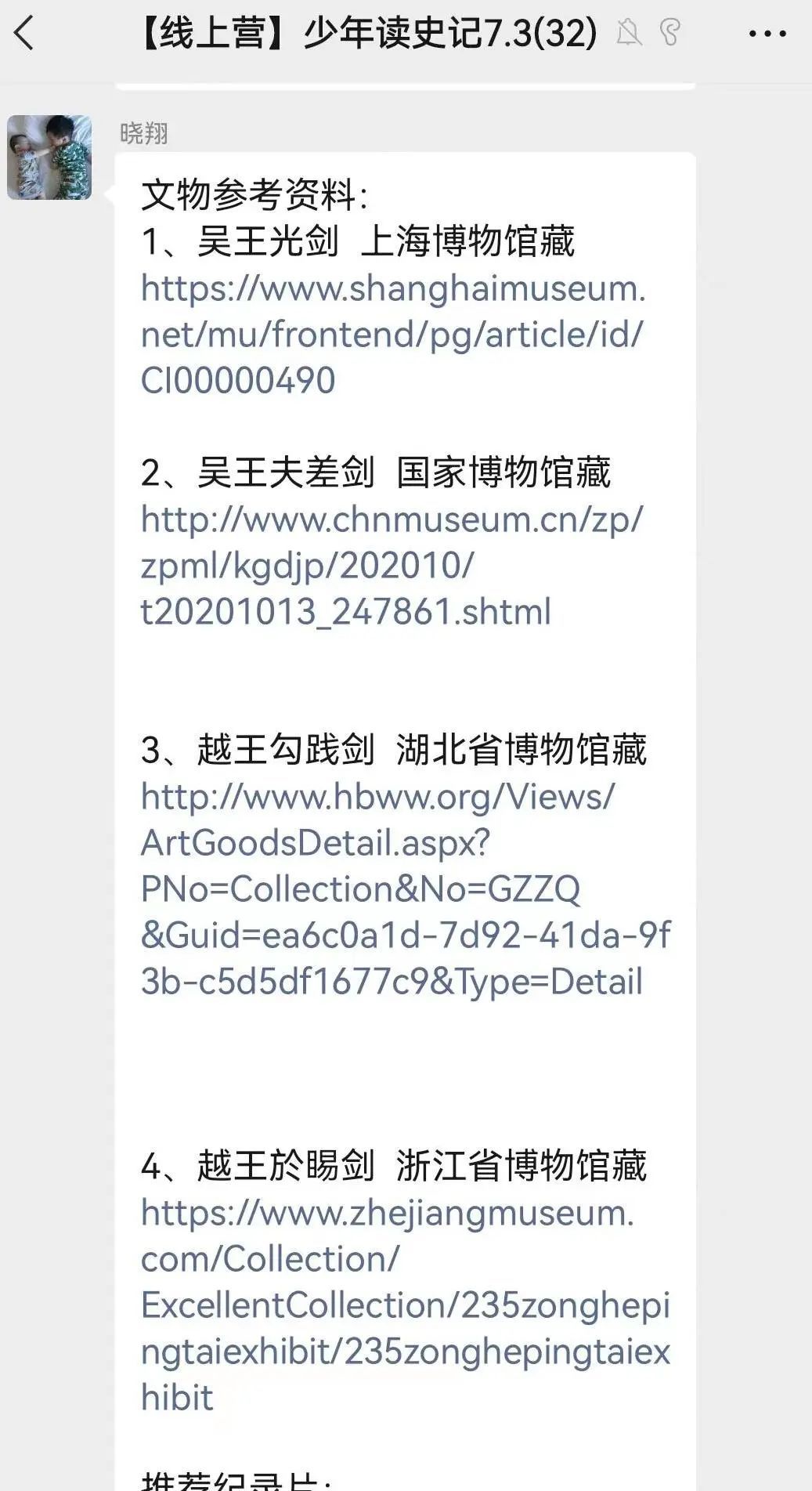The height and width of the screenshot is (1491, 812).
Task: Open the zhejiangmuseum.com link for 越王於睗剑
Action: (392, 1305)
